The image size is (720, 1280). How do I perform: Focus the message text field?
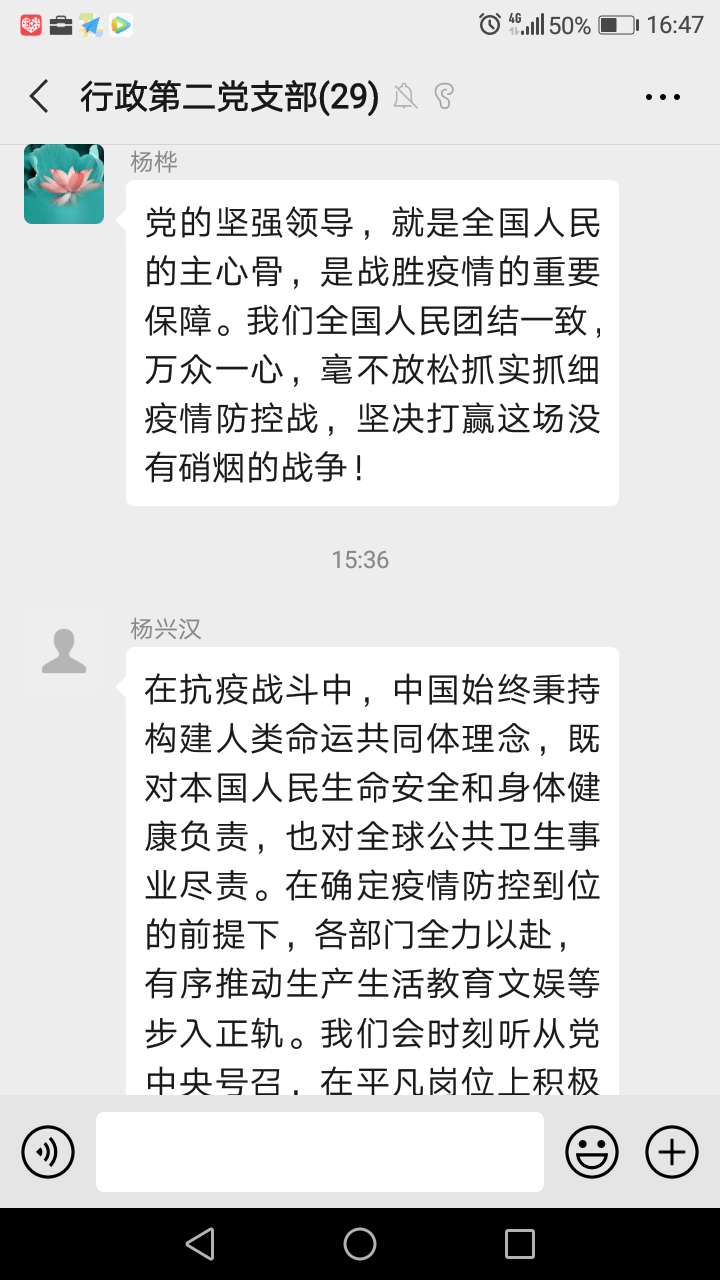click(320, 1151)
